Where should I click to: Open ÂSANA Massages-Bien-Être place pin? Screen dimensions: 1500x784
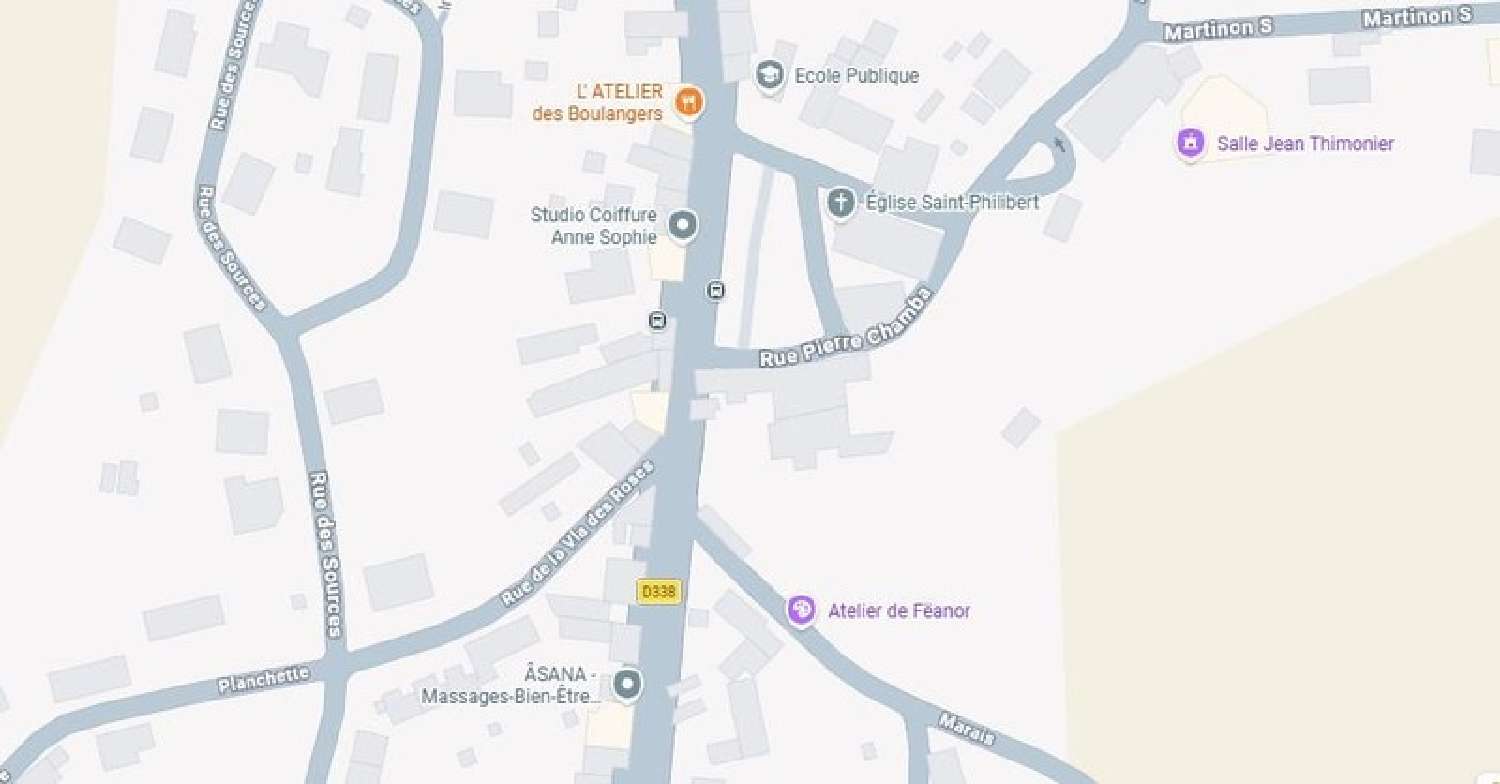pos(627,684)
